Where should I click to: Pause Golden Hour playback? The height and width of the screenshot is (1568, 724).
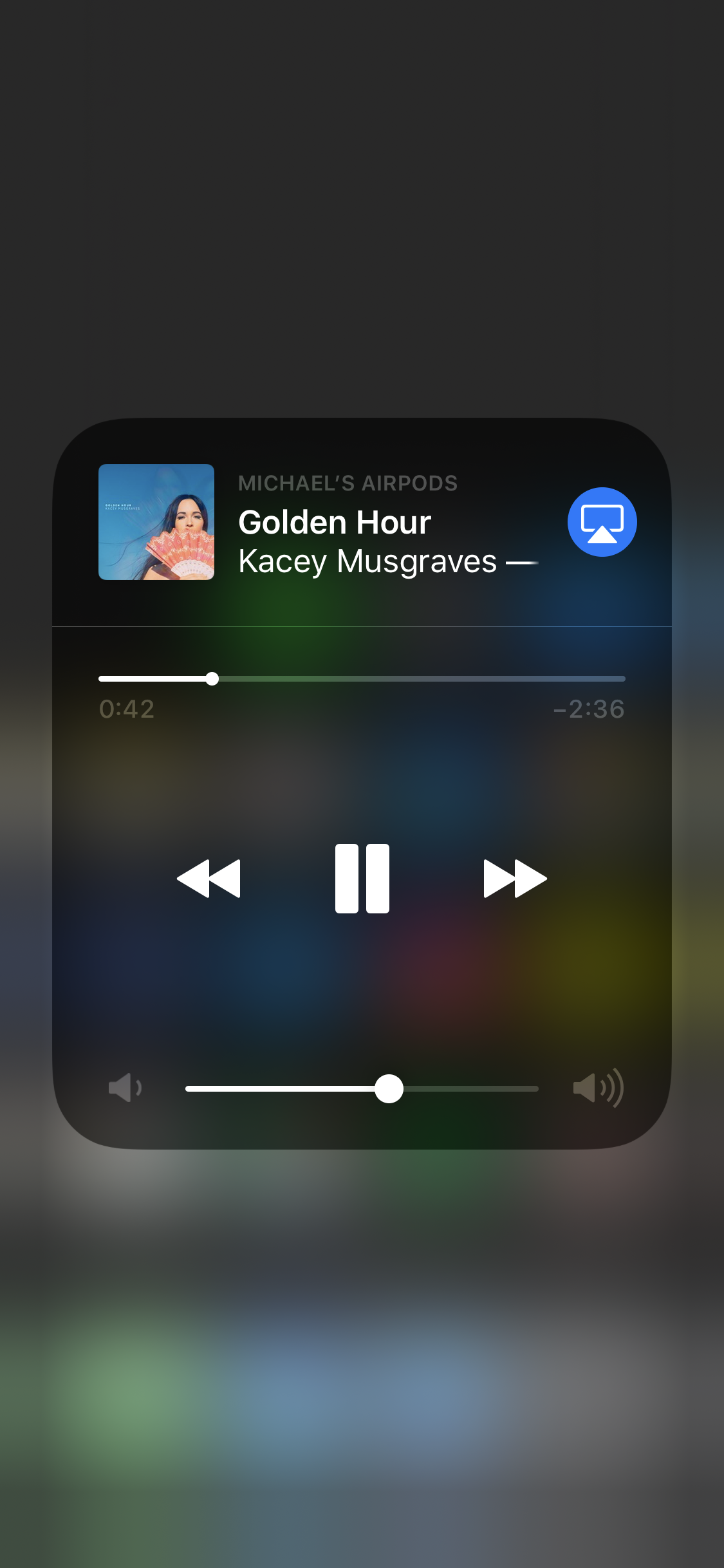click(362, 878)
